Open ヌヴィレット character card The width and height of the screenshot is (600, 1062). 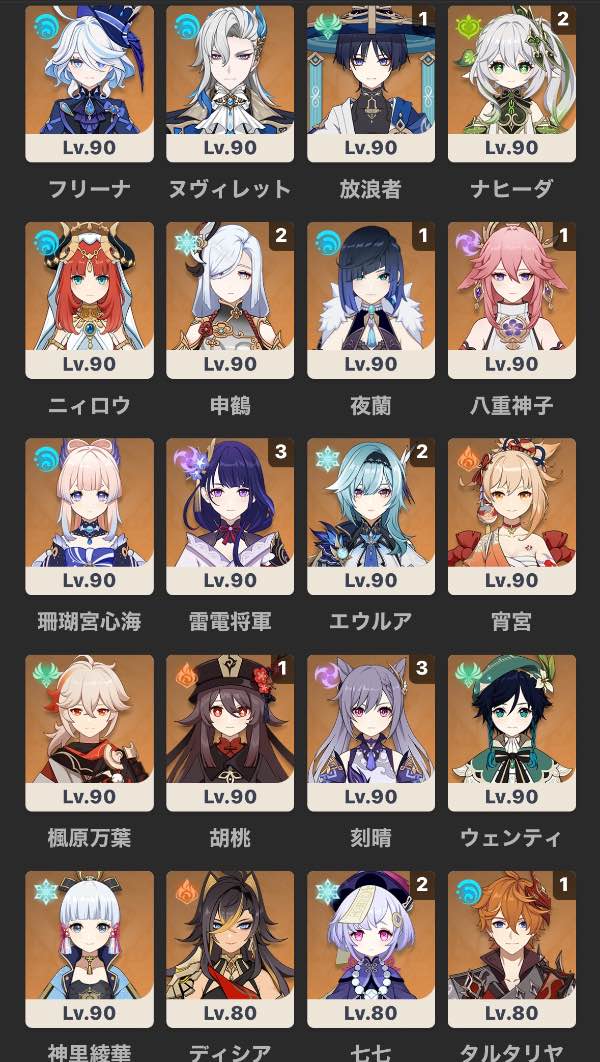tap(230, 84)
